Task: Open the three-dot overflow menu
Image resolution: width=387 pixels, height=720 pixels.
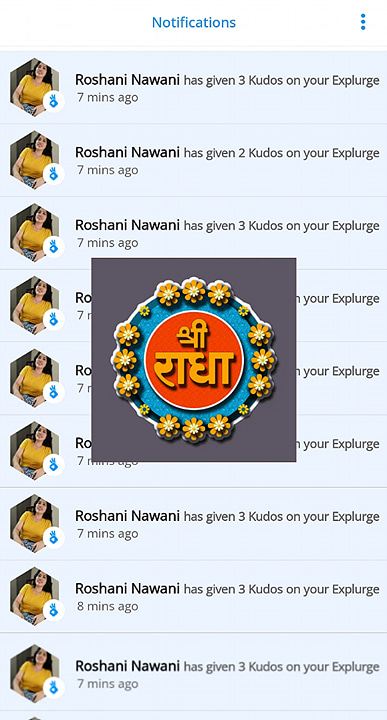Action: 363,22
